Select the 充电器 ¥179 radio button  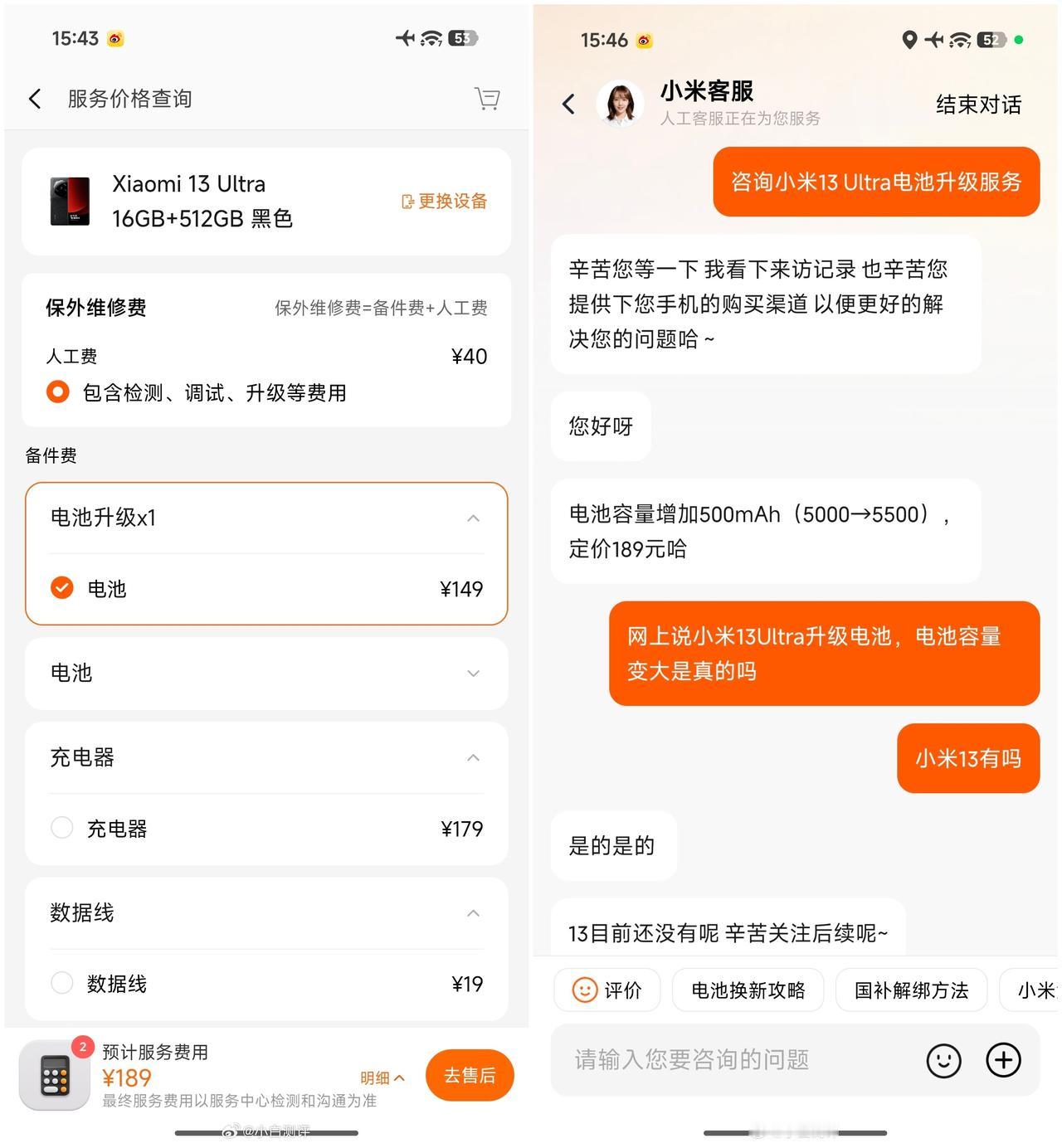pyautogui.click(x=61, y=827)
